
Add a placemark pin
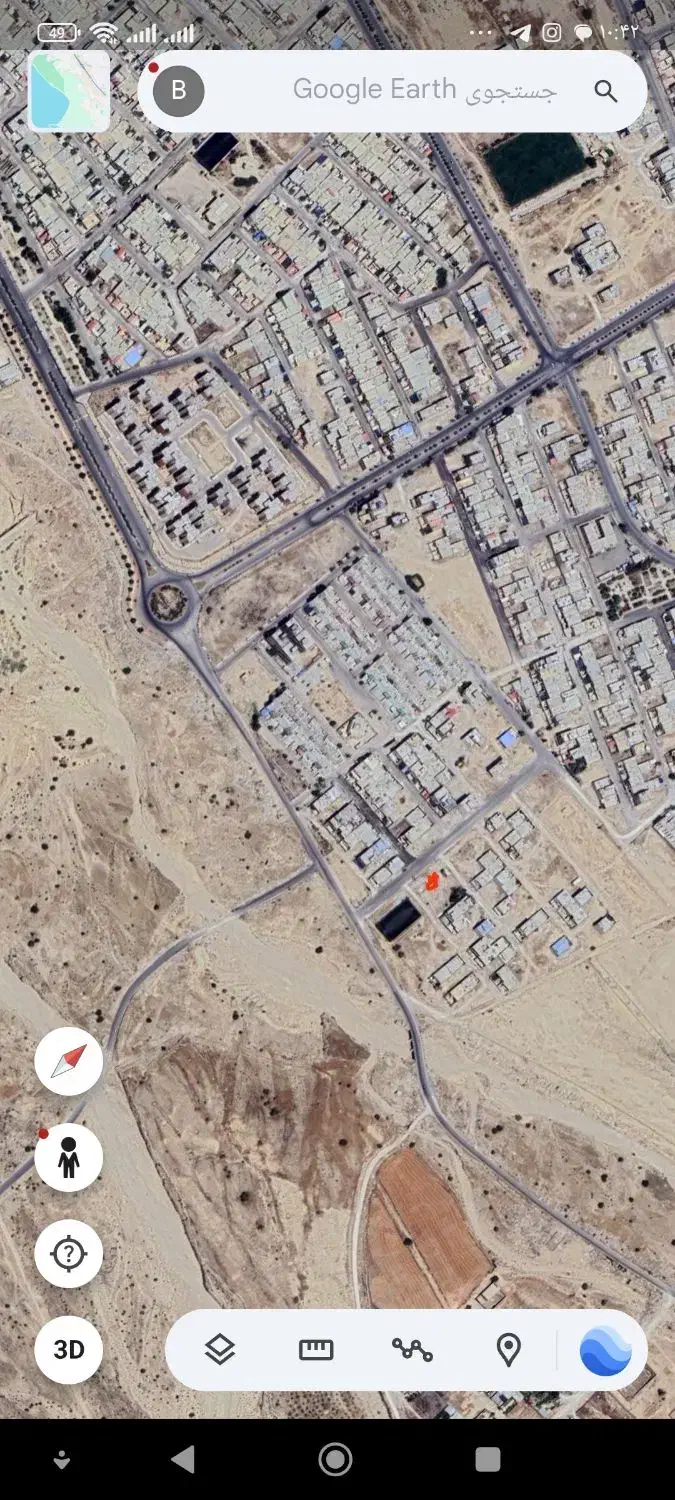point(509,1350)
